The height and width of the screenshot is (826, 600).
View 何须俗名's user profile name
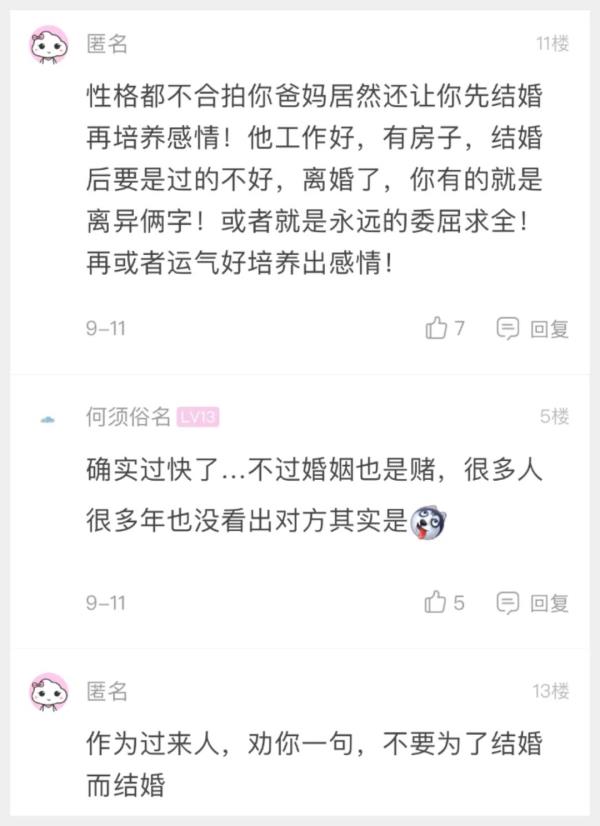(x=128, y=417)
